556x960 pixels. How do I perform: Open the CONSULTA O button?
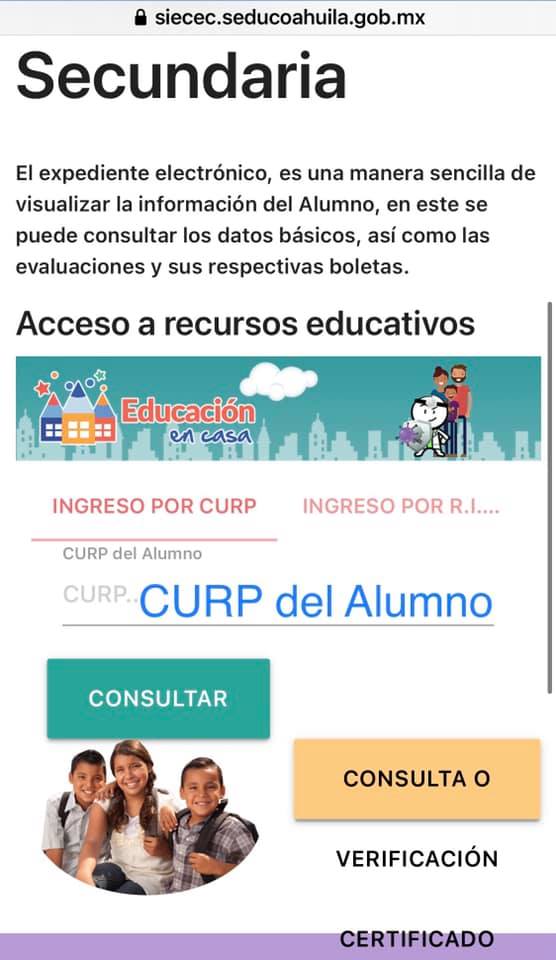point(417,779)
